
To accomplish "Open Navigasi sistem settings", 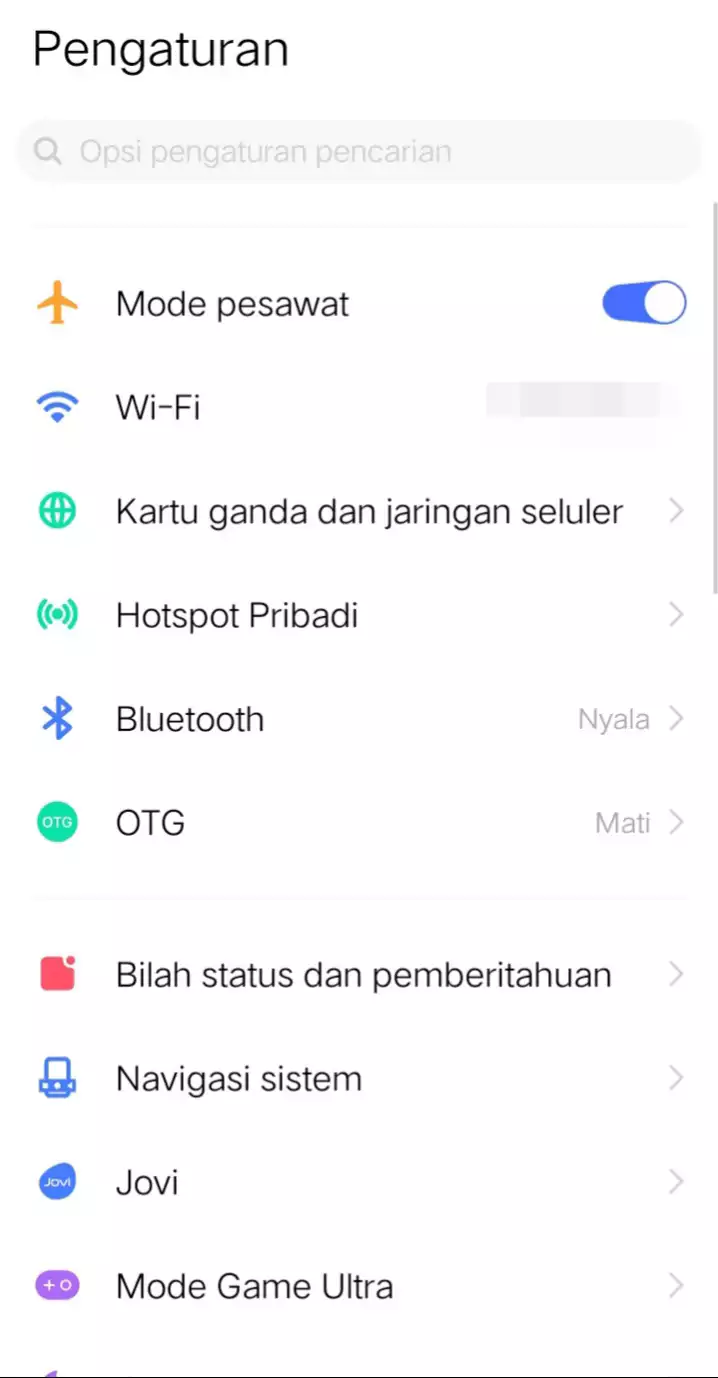I will 359,1079.
